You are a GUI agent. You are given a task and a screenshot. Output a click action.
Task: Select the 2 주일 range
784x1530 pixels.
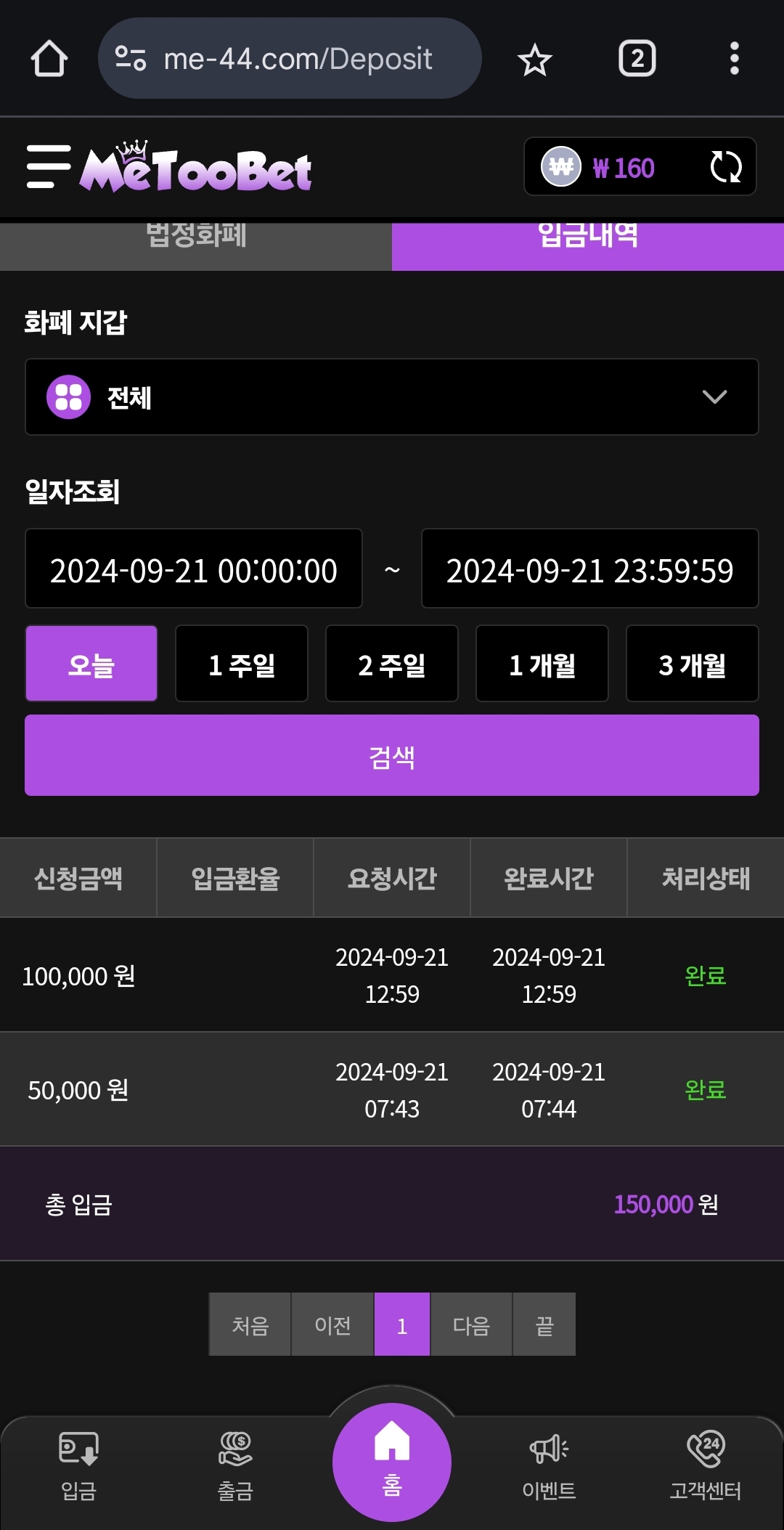[x=392, y=664]
